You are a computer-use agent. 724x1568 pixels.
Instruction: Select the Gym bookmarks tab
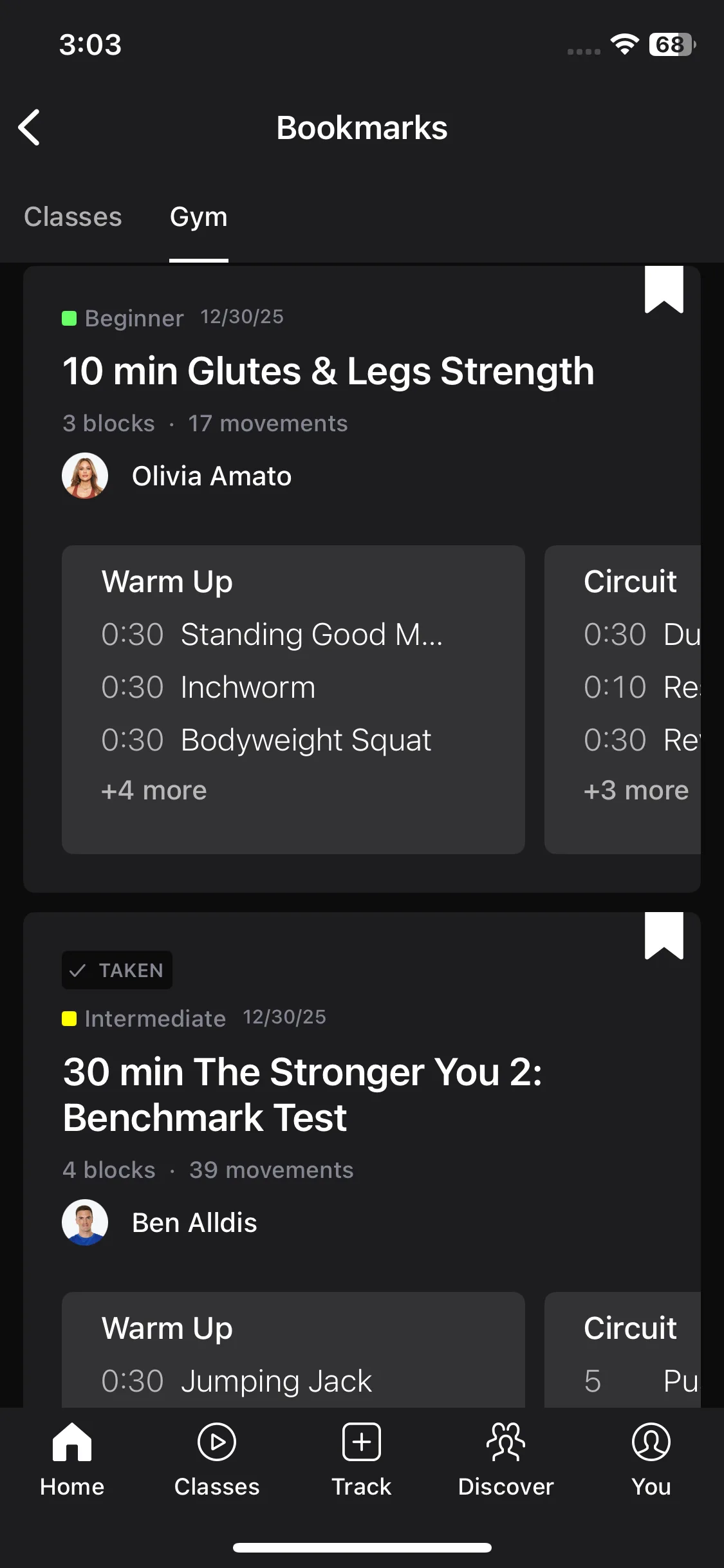pos(198,218)
